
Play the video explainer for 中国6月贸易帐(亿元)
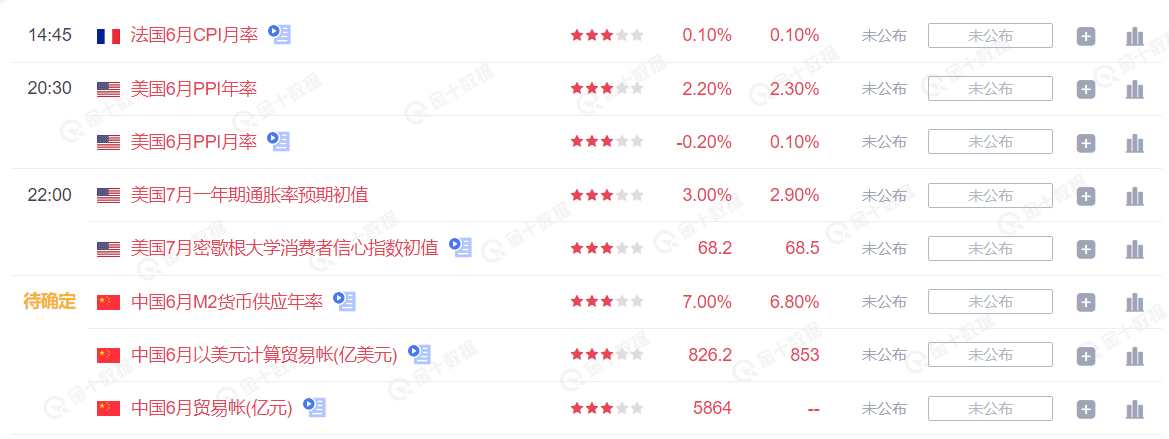pos(314,407)
